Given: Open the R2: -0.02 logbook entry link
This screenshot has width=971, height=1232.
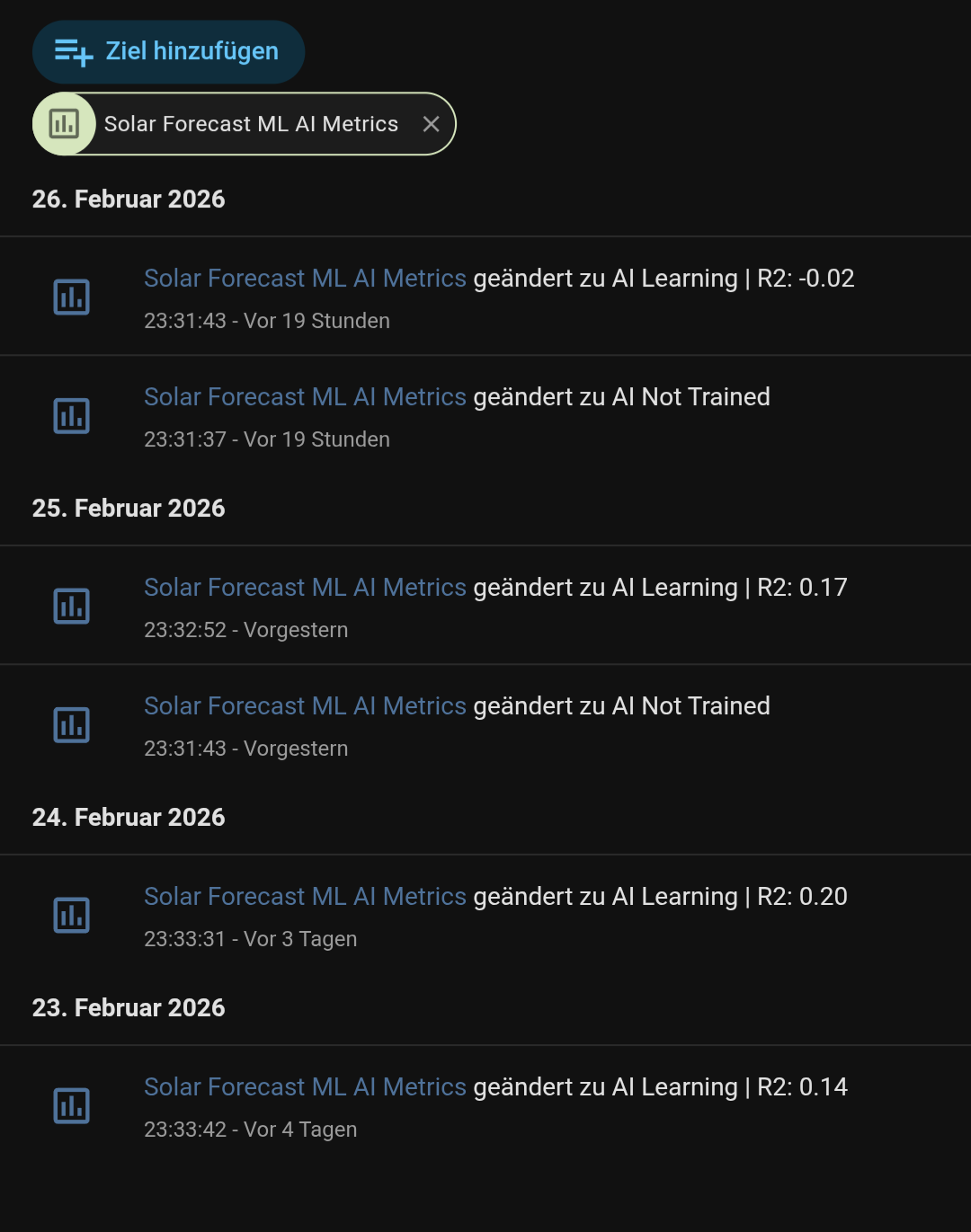Looking at the screenshot, I should (305, 279).
